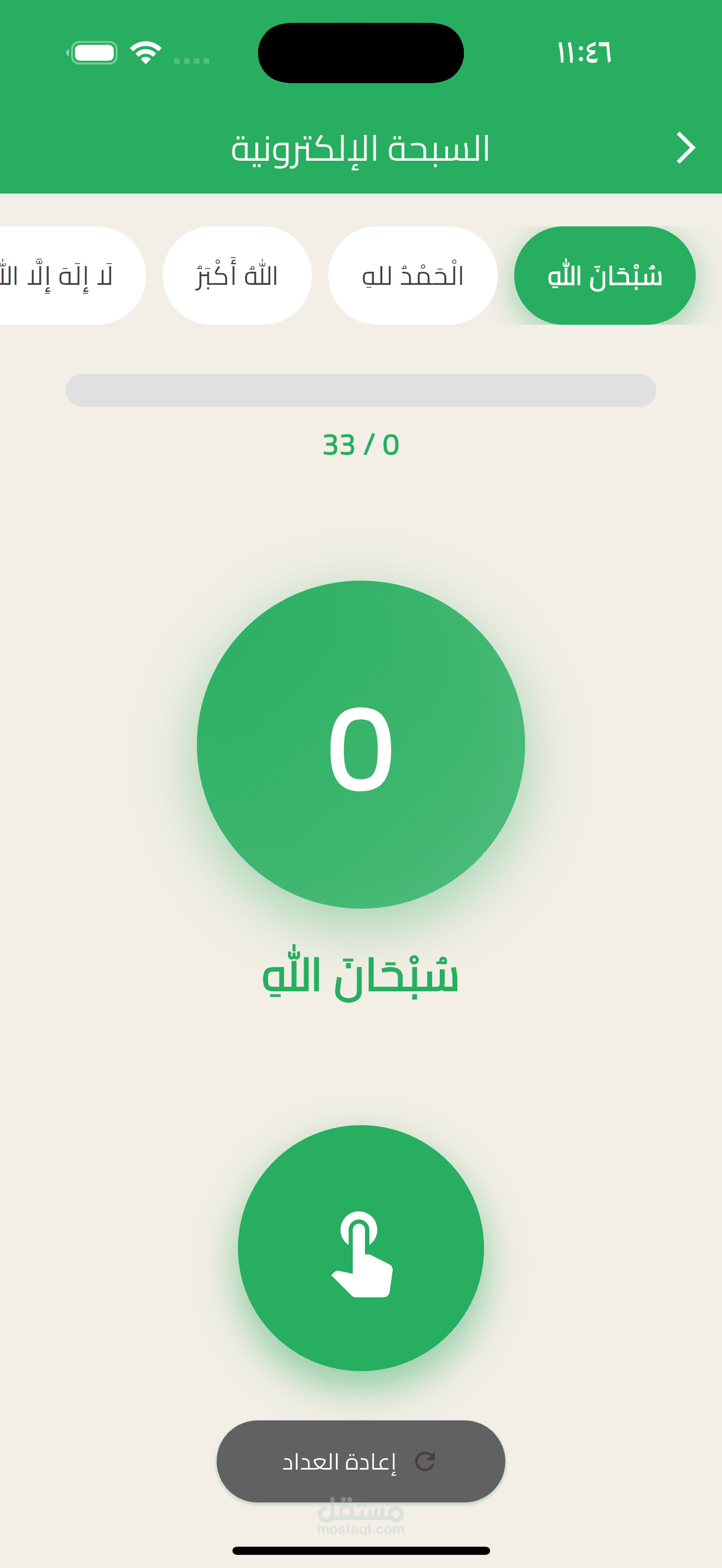Select the لَا إِلَهَ إِلَّا الله chip

(x=67, y=276)
